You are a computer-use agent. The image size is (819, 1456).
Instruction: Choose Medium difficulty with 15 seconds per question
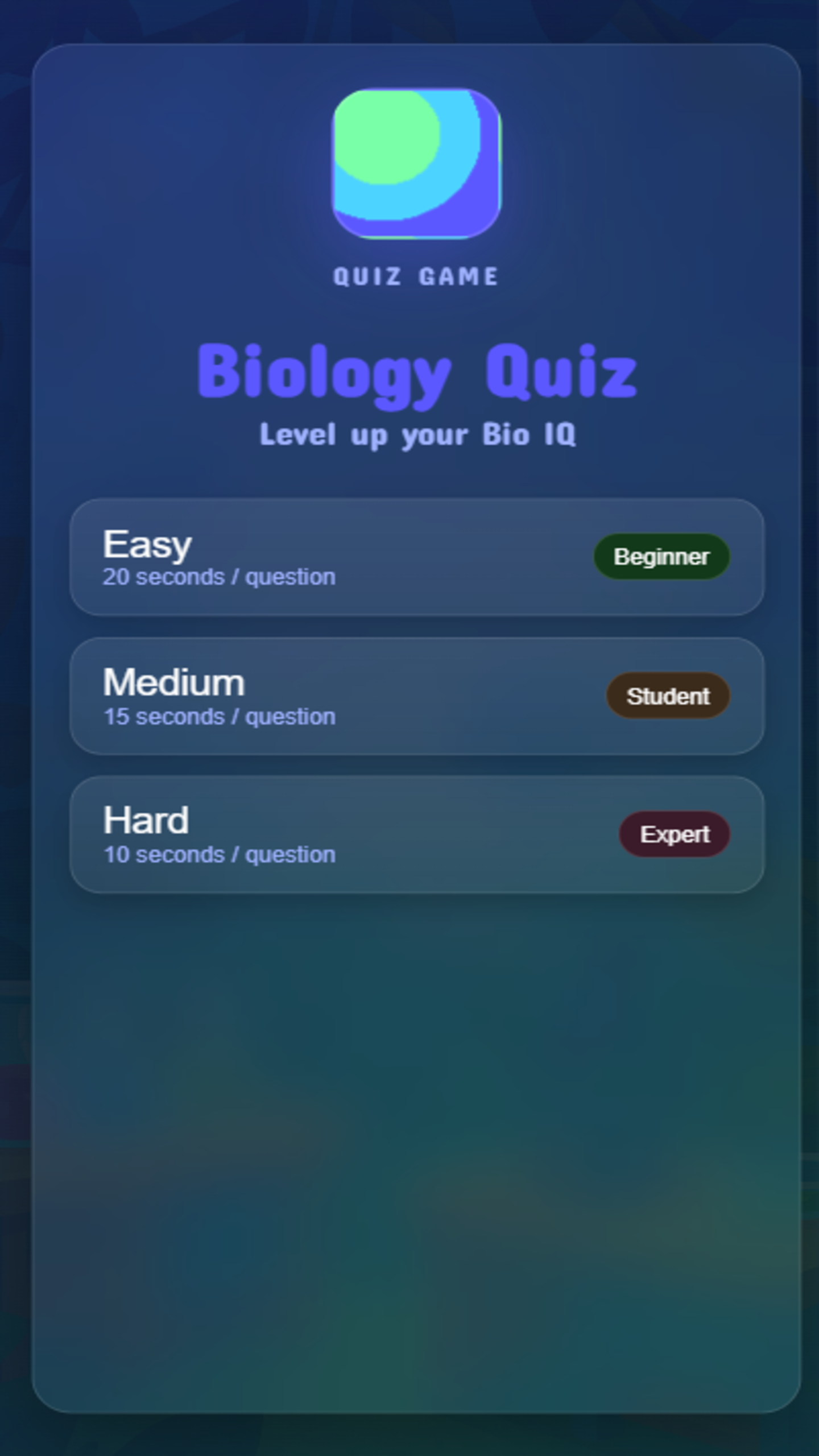(416, 696)
